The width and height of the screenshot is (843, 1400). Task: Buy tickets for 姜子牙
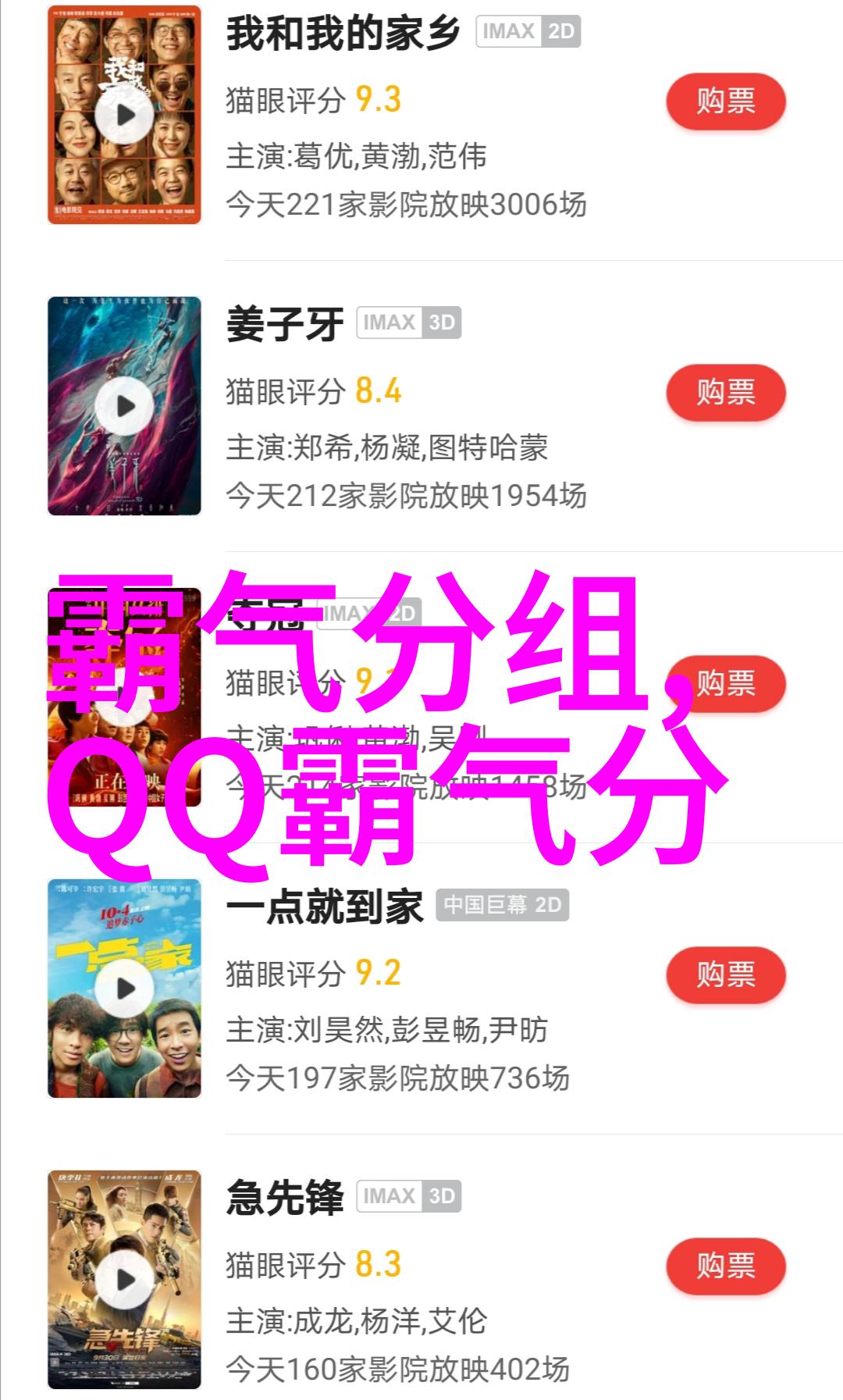[x=725, y=393]
